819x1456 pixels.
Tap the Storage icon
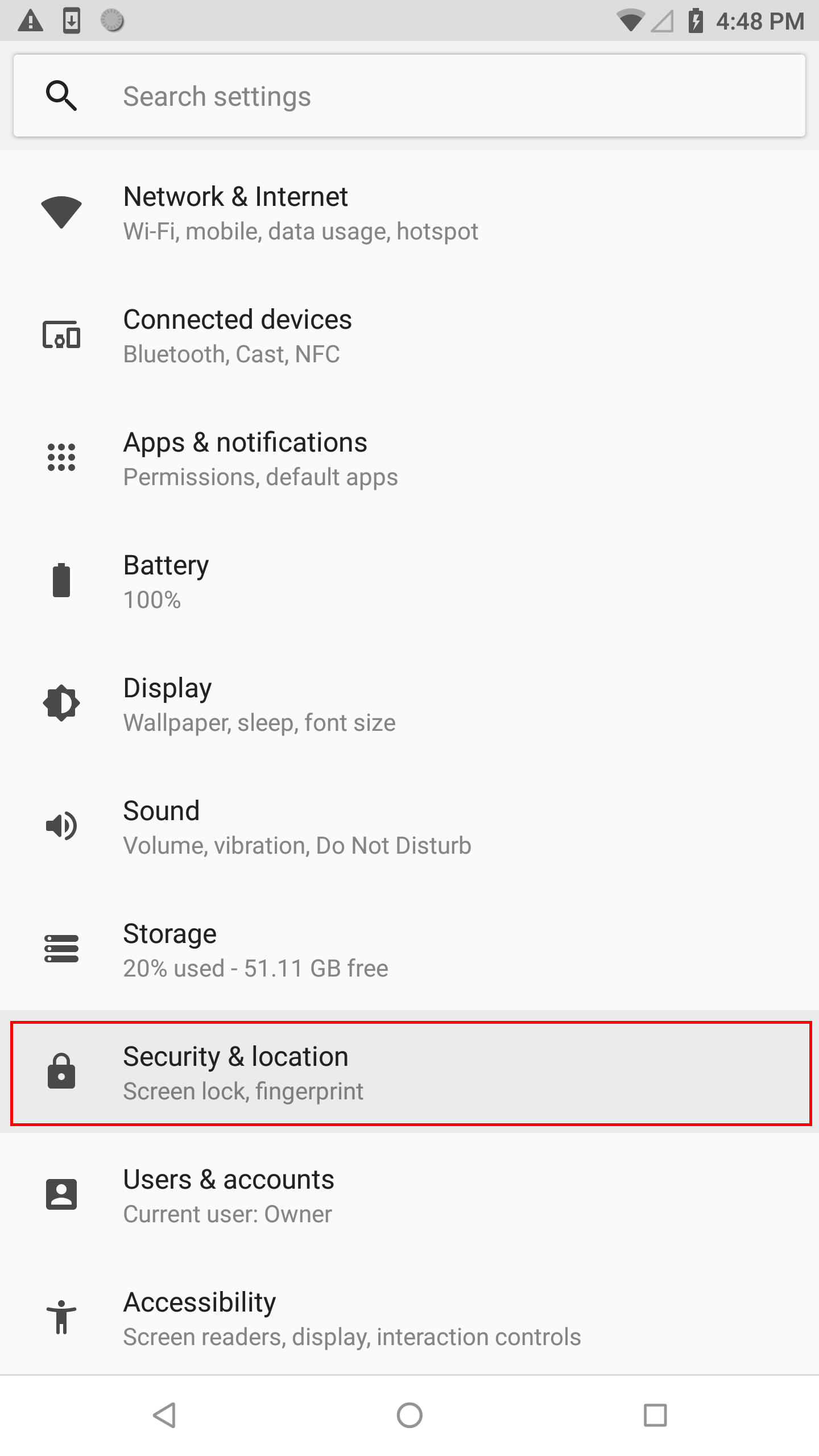tap(61, 949)
